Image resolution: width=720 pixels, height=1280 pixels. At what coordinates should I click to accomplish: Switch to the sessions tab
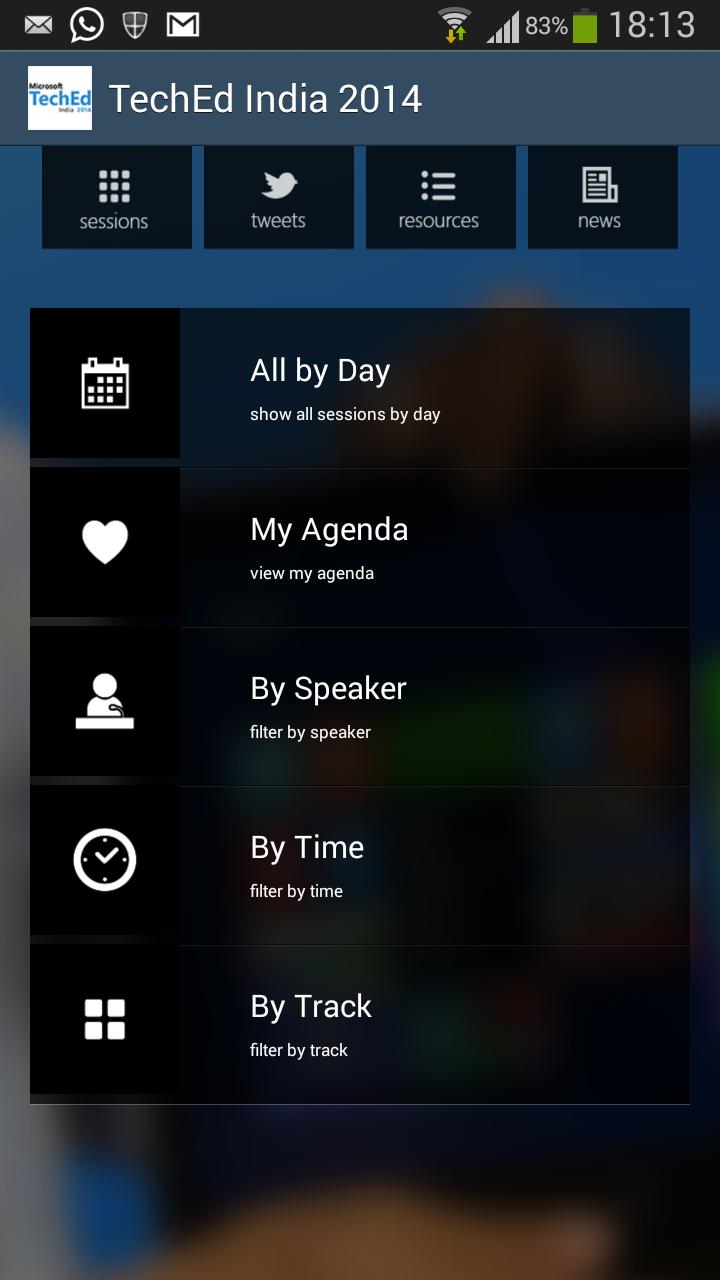116,198
